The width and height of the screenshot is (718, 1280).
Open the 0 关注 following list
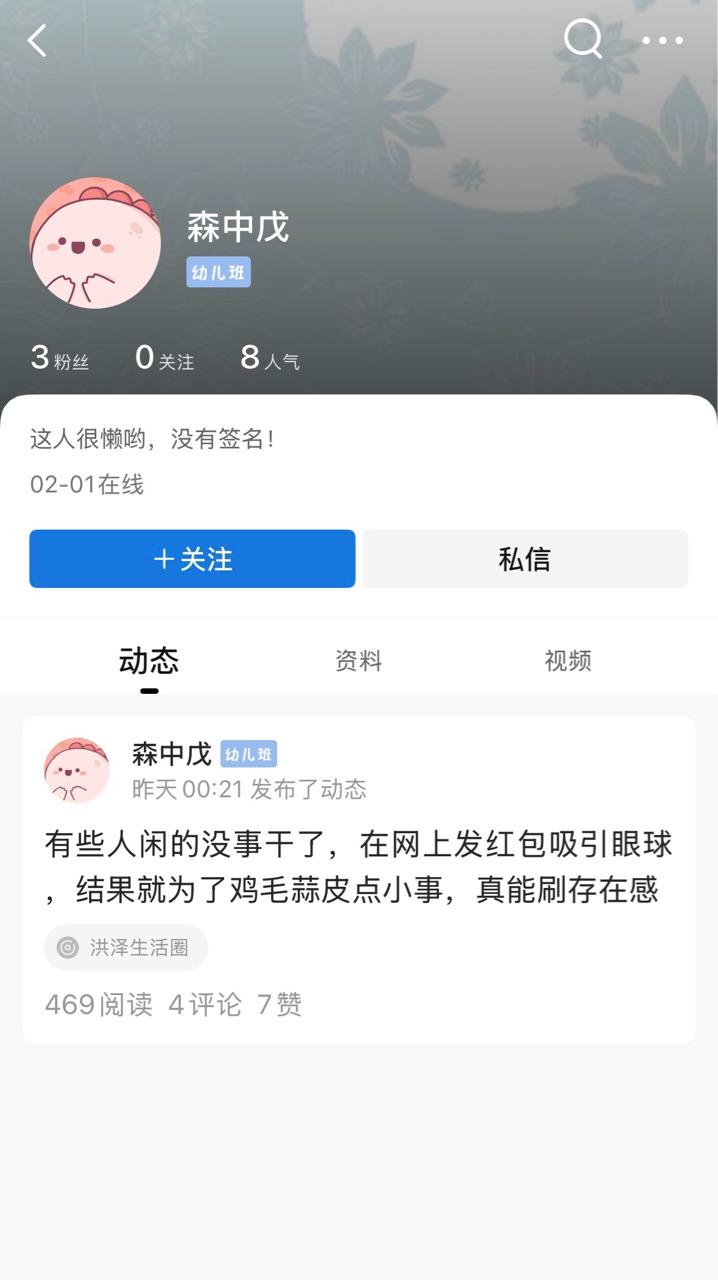coord(164,358)
